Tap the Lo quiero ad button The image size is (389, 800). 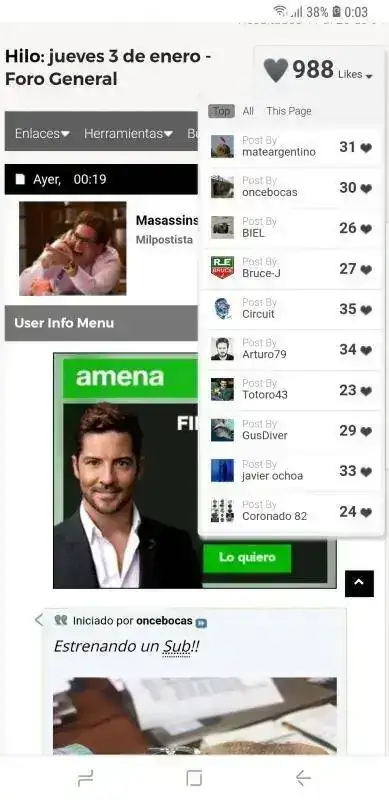click(248, 558)
